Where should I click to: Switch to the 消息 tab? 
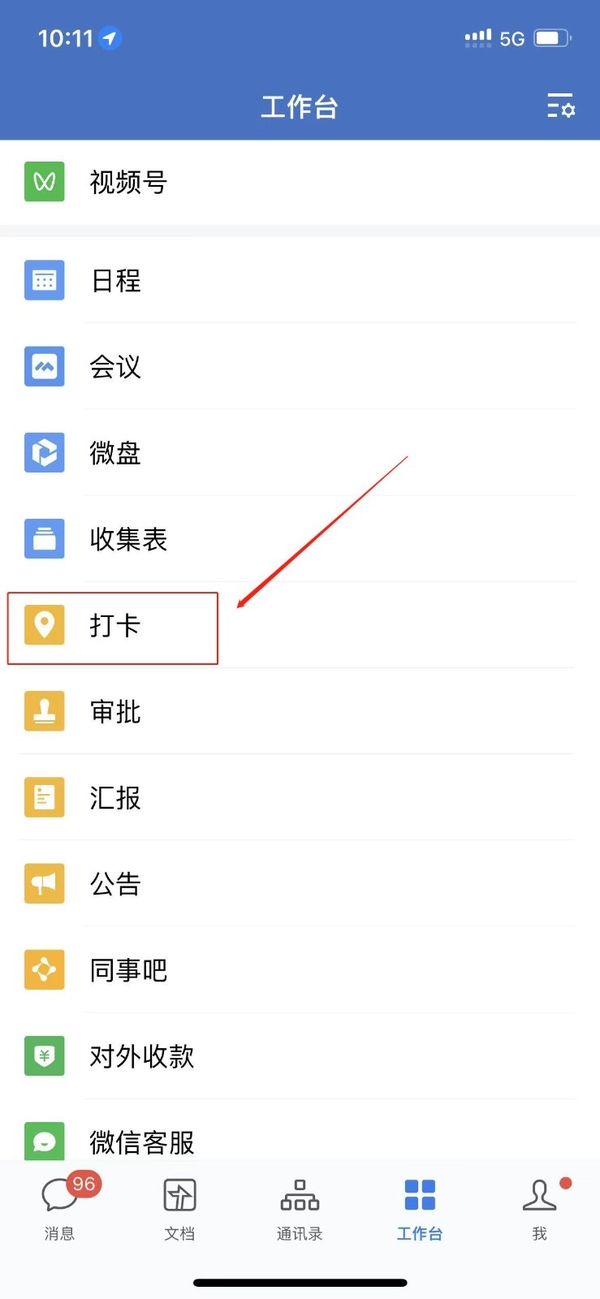coord(60,1208)
